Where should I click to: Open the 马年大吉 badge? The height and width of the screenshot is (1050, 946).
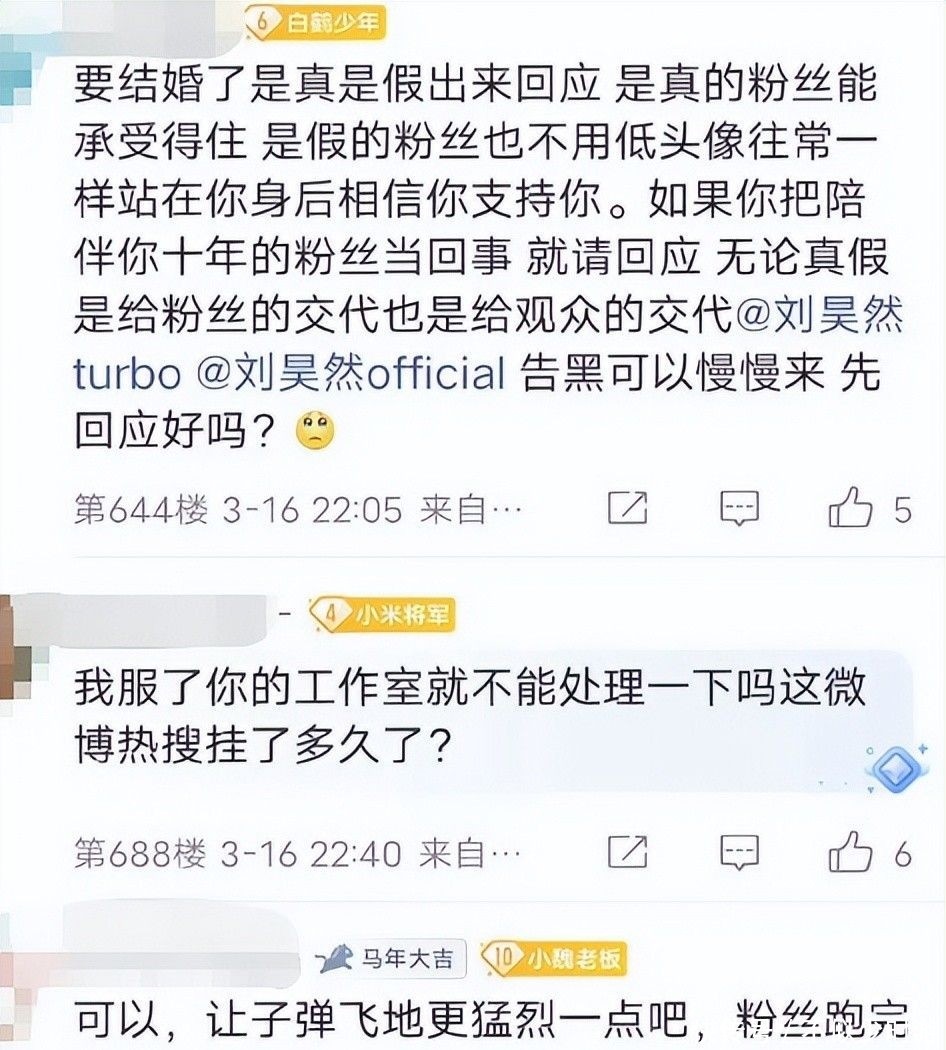386,958
